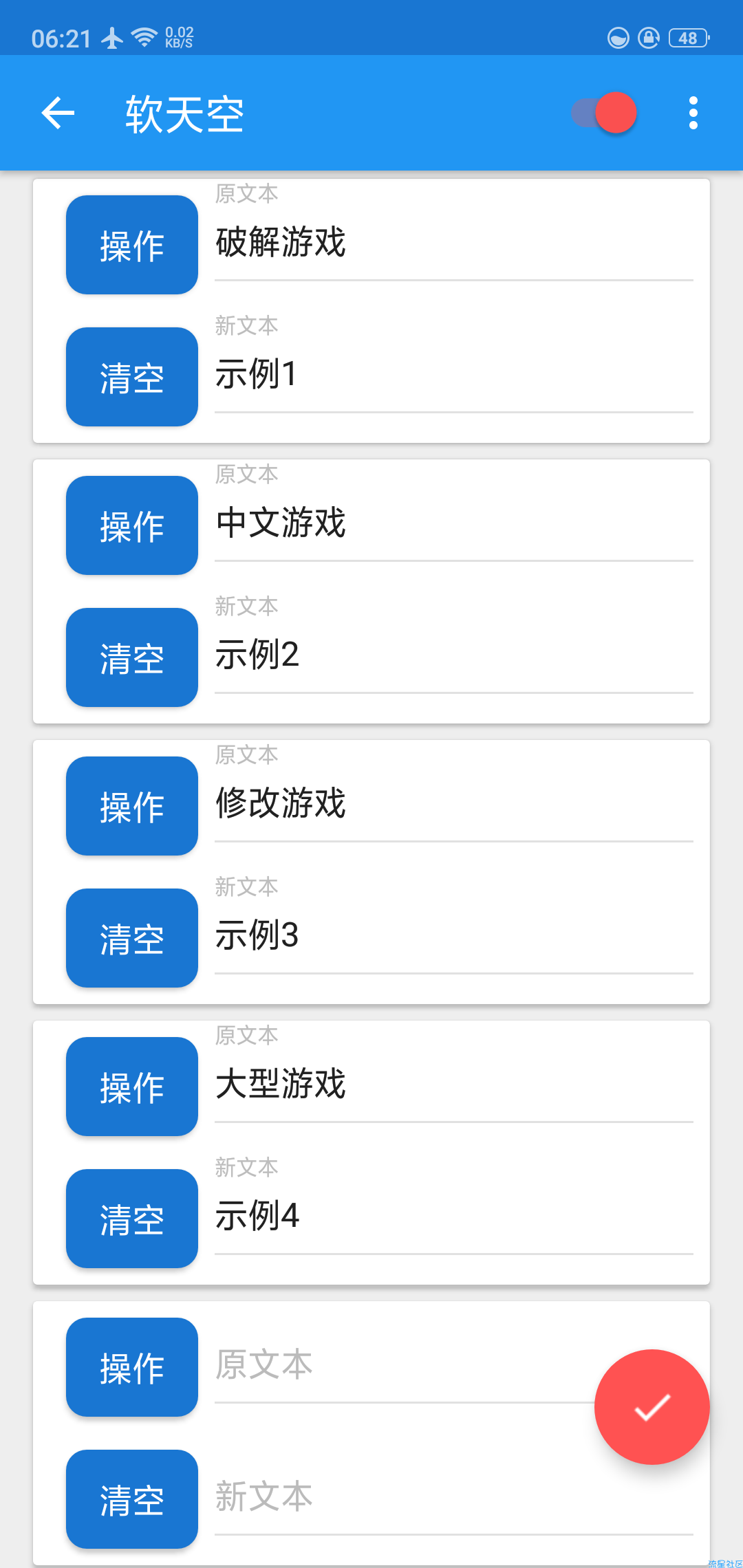This screenshot has width=743, height=1568.
Task: Focus the empty 新文本 field
Action: click(454, 1498)
